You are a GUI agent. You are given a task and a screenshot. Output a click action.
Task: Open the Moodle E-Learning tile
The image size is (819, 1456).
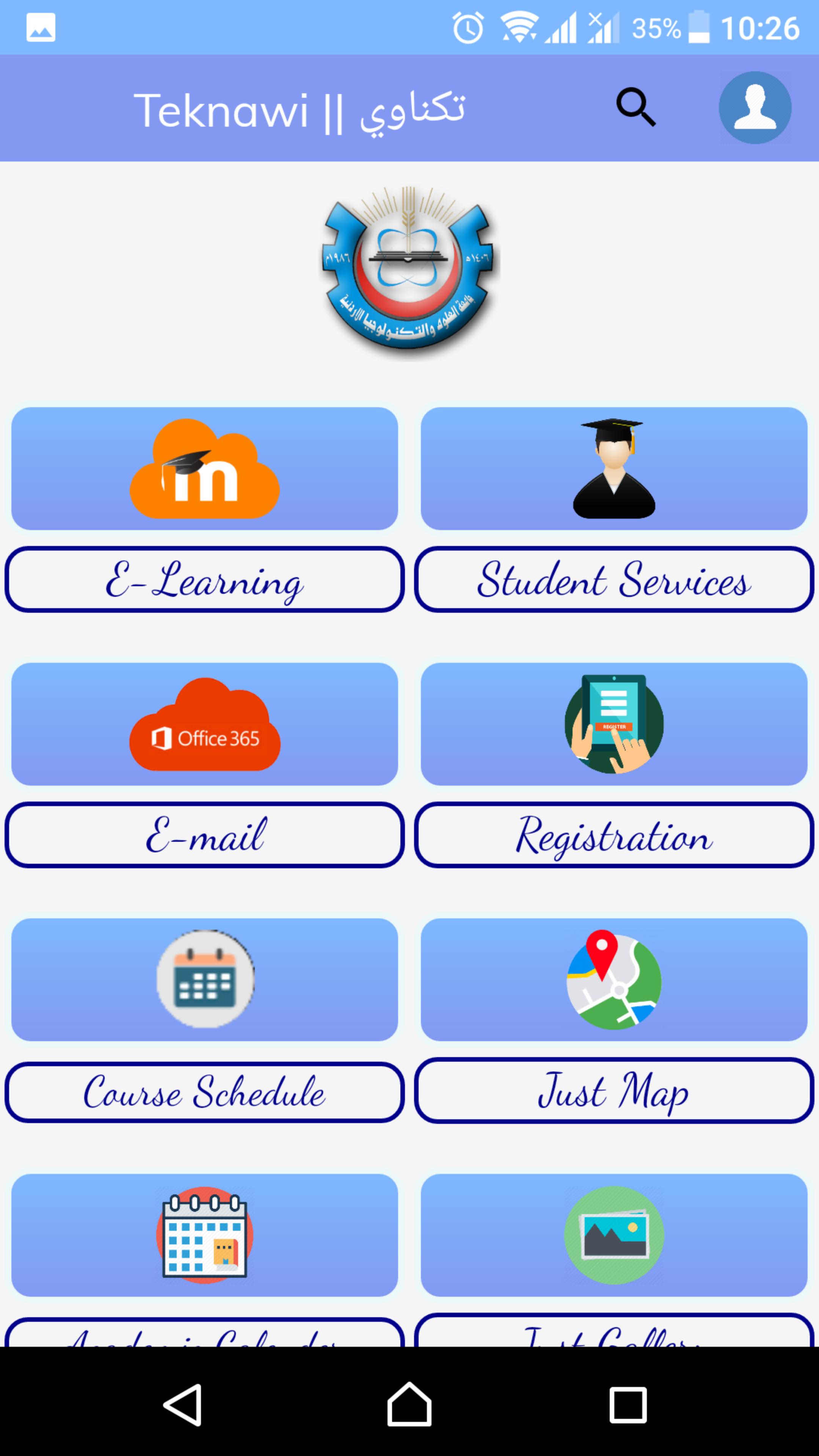click(205, 469)
